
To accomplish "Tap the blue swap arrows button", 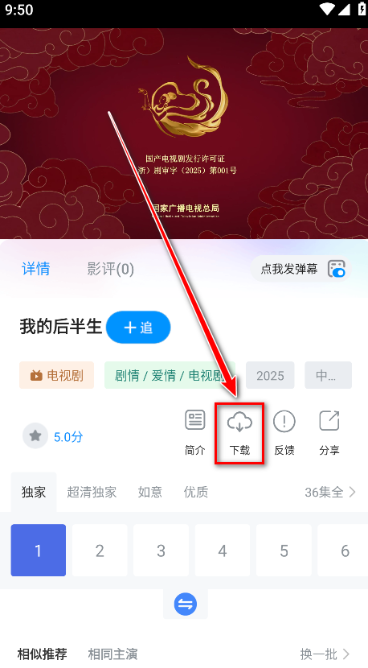I will point(185,604).
